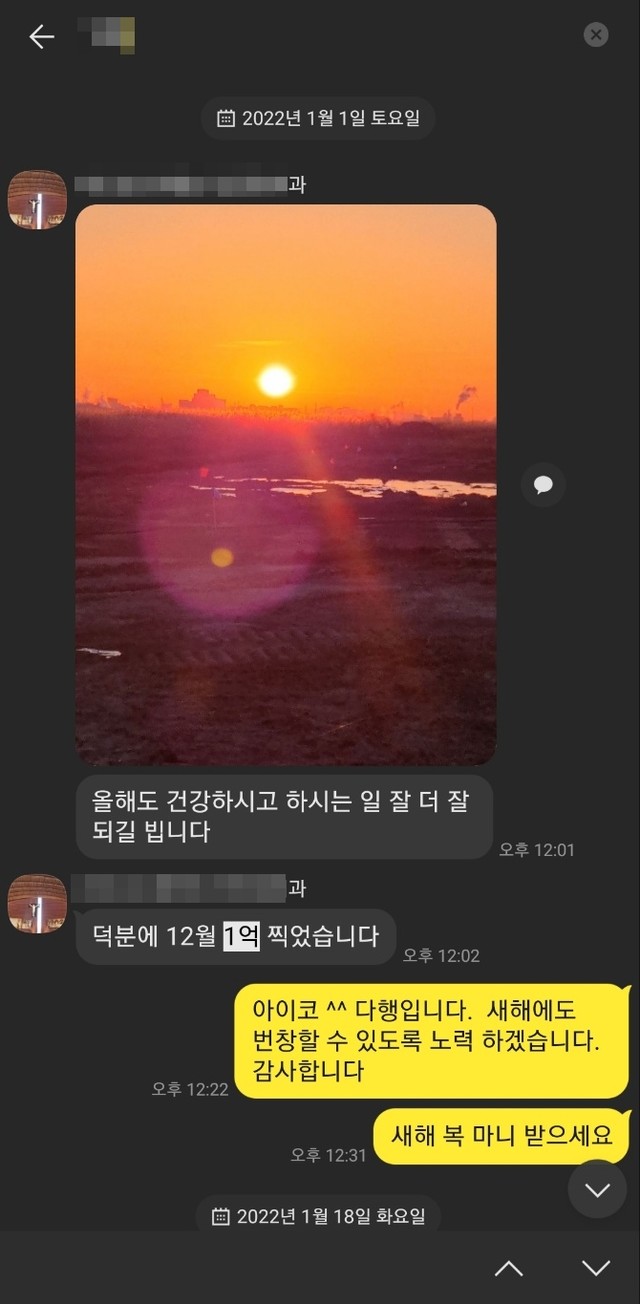Tap the date chip 2022년 1월 18일 화요일
The width and height of the screenshot is (640, 1304).
320,1216
